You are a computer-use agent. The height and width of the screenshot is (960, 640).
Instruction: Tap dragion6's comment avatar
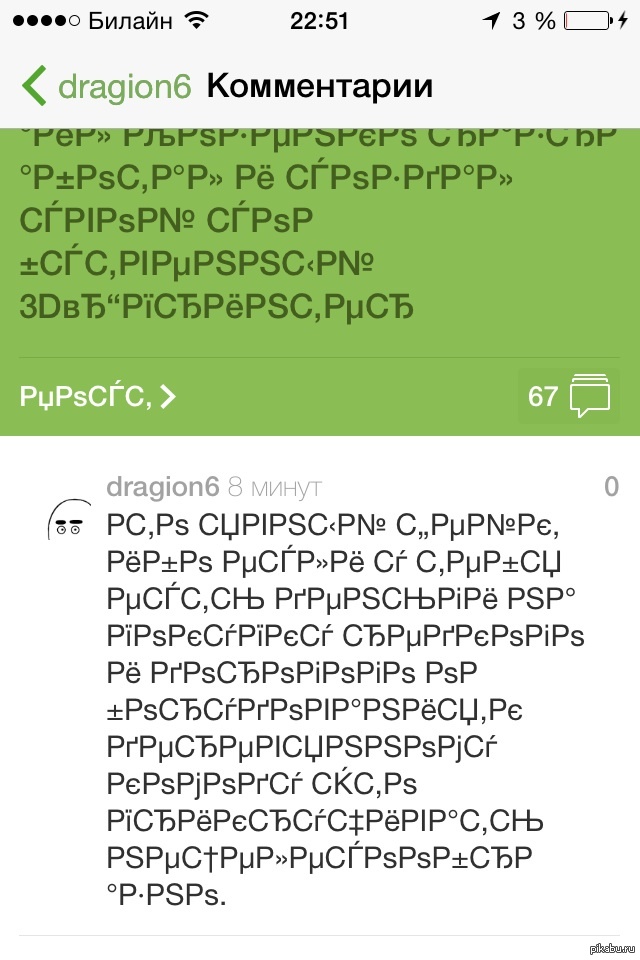[x=68, y=522]
